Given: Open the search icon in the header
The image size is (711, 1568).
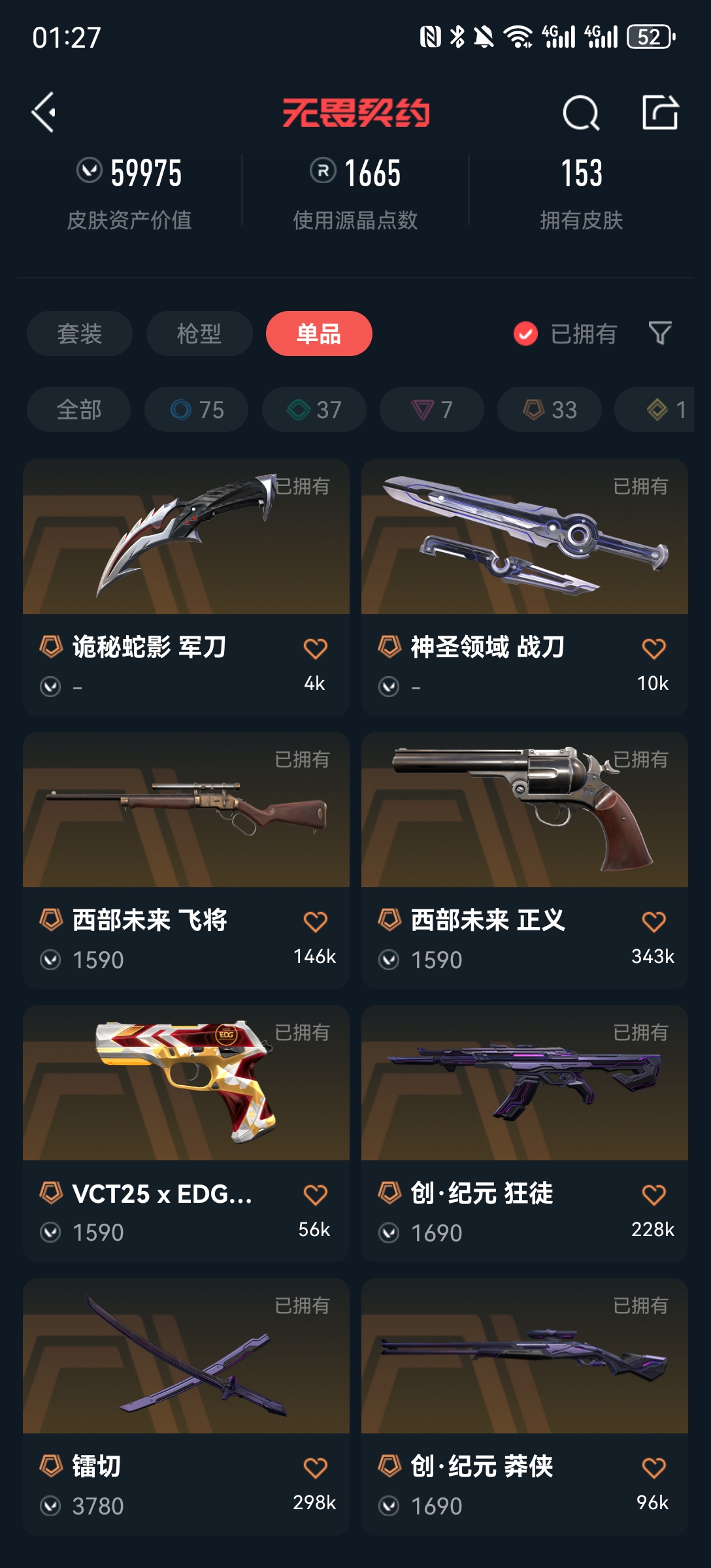Looking at the screenshot, I should pos(580,113).
